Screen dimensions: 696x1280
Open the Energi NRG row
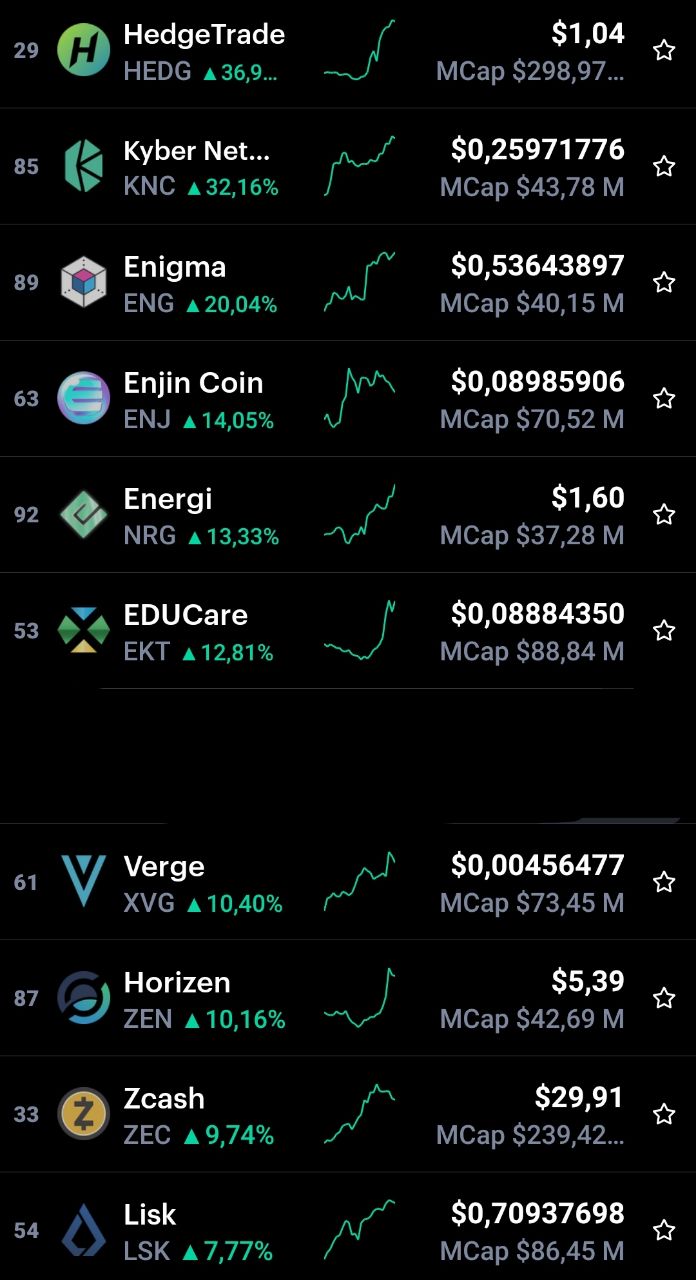pyautogui.click(x=348, y=515)
